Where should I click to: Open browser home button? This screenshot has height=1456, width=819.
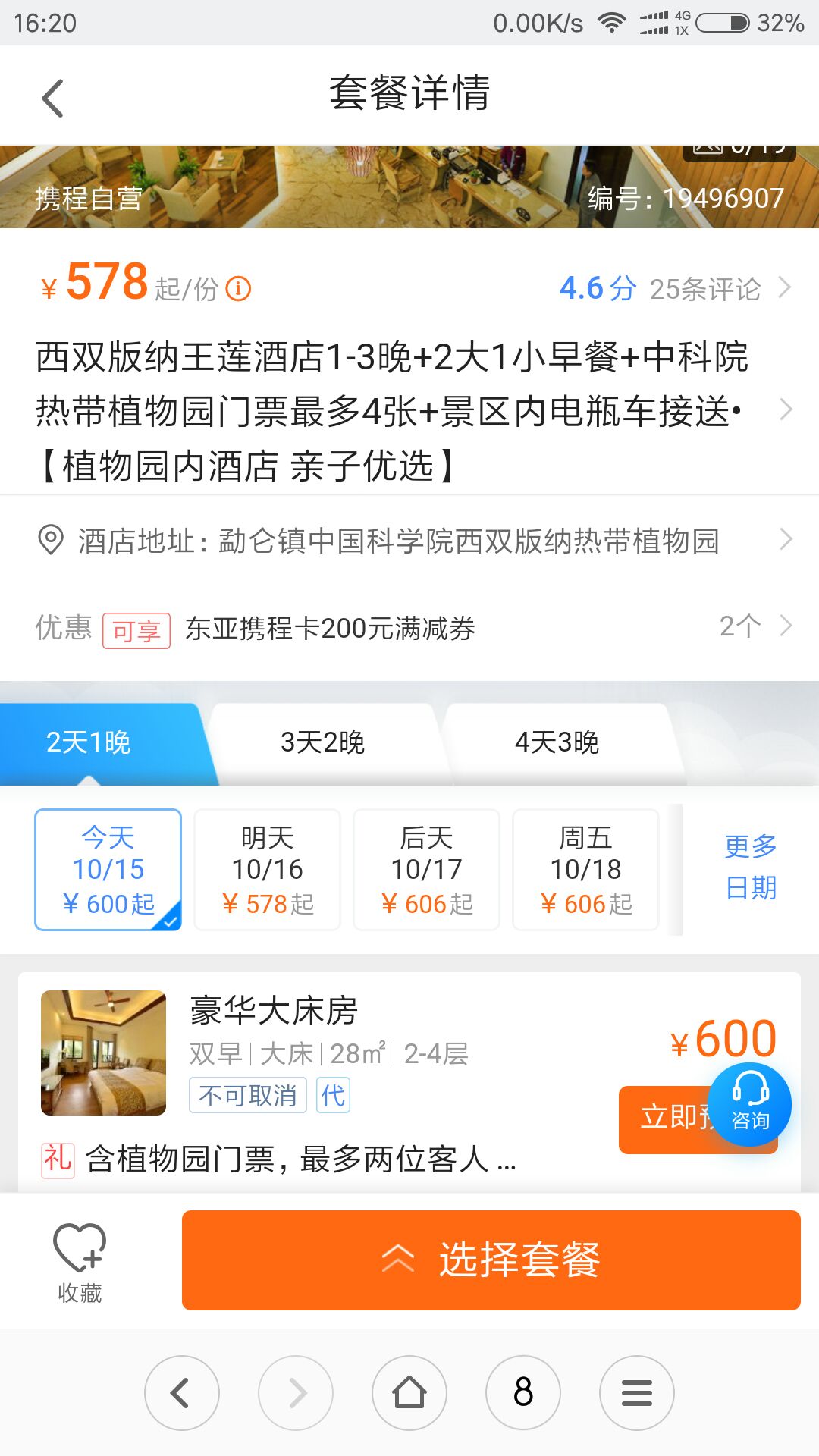(x=409, y=1392)
